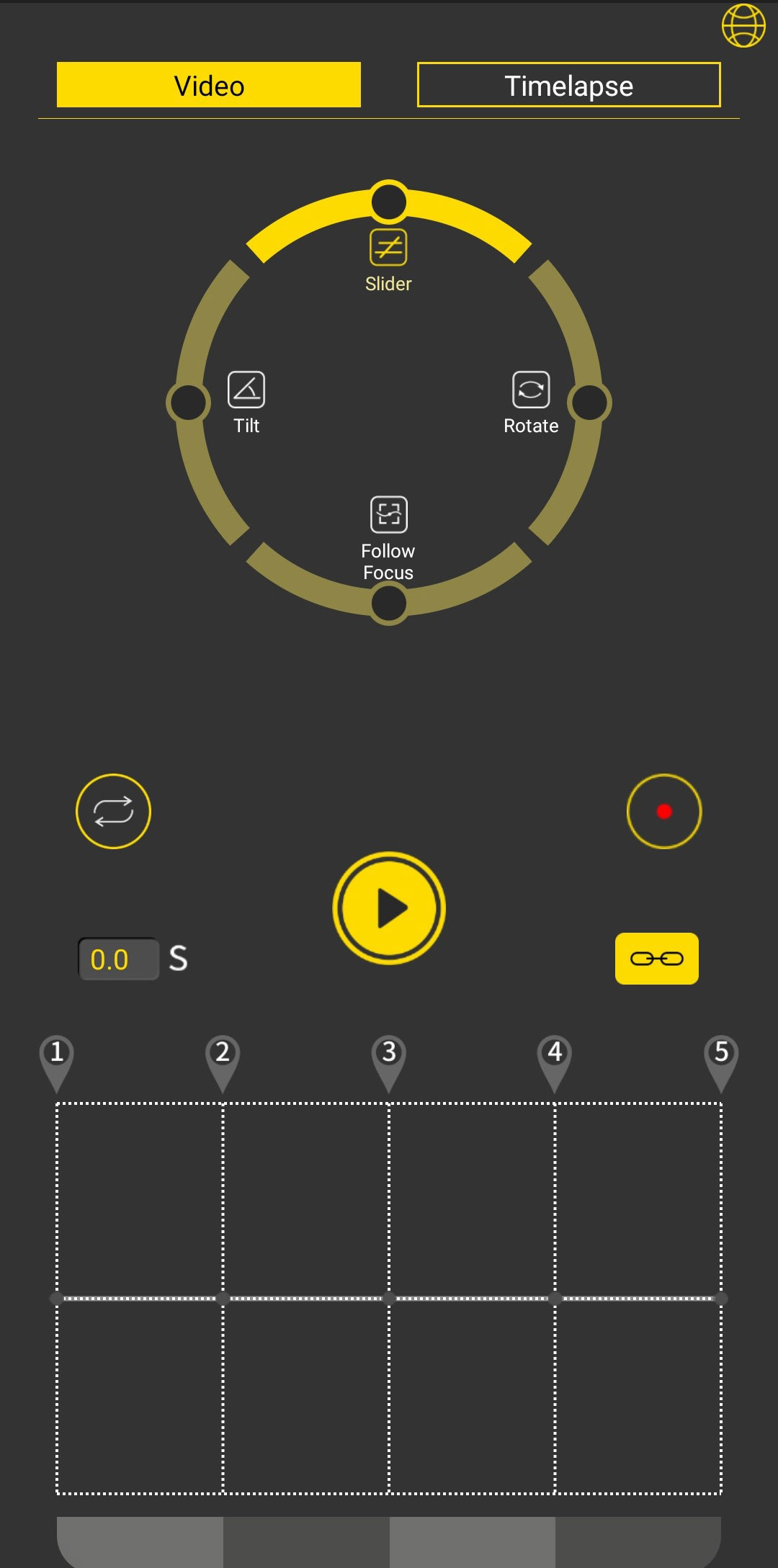Viewport: 778px width, 1568px height.
Task: Select keyframe marker 5
Action: point(721,1057)
